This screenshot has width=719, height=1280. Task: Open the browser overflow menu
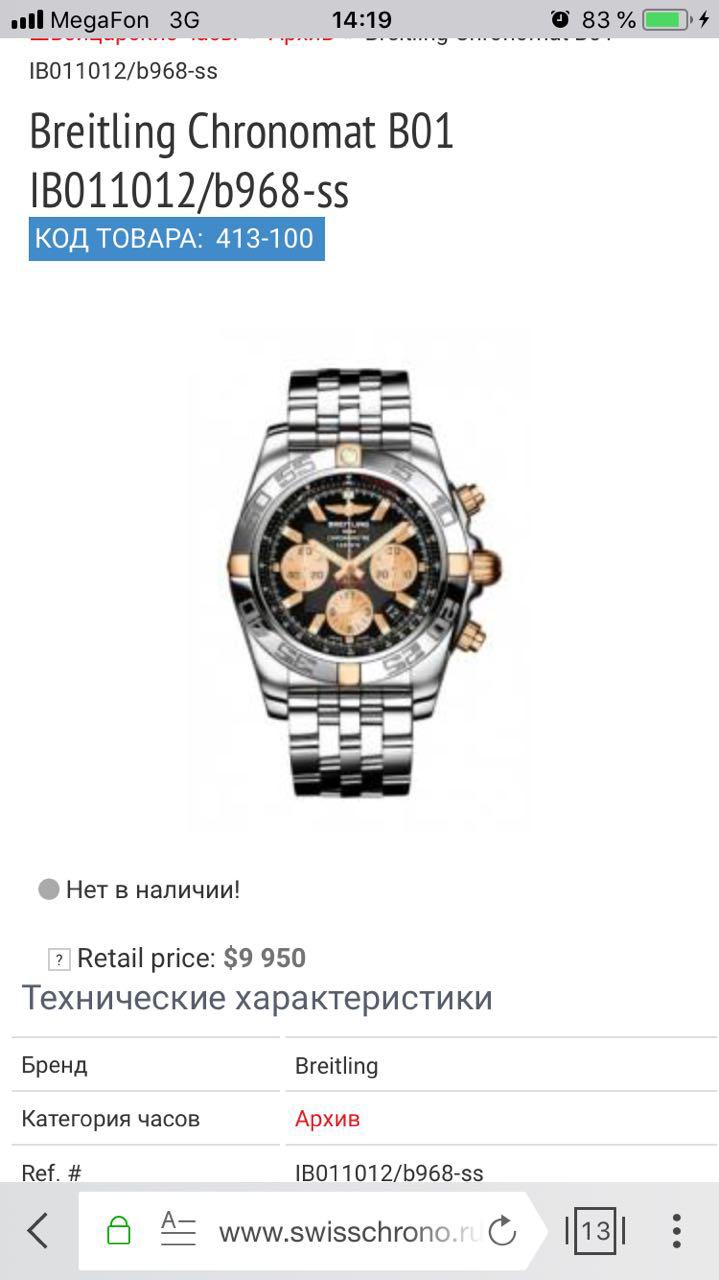pyautogui.click(x=677, y=1231)
